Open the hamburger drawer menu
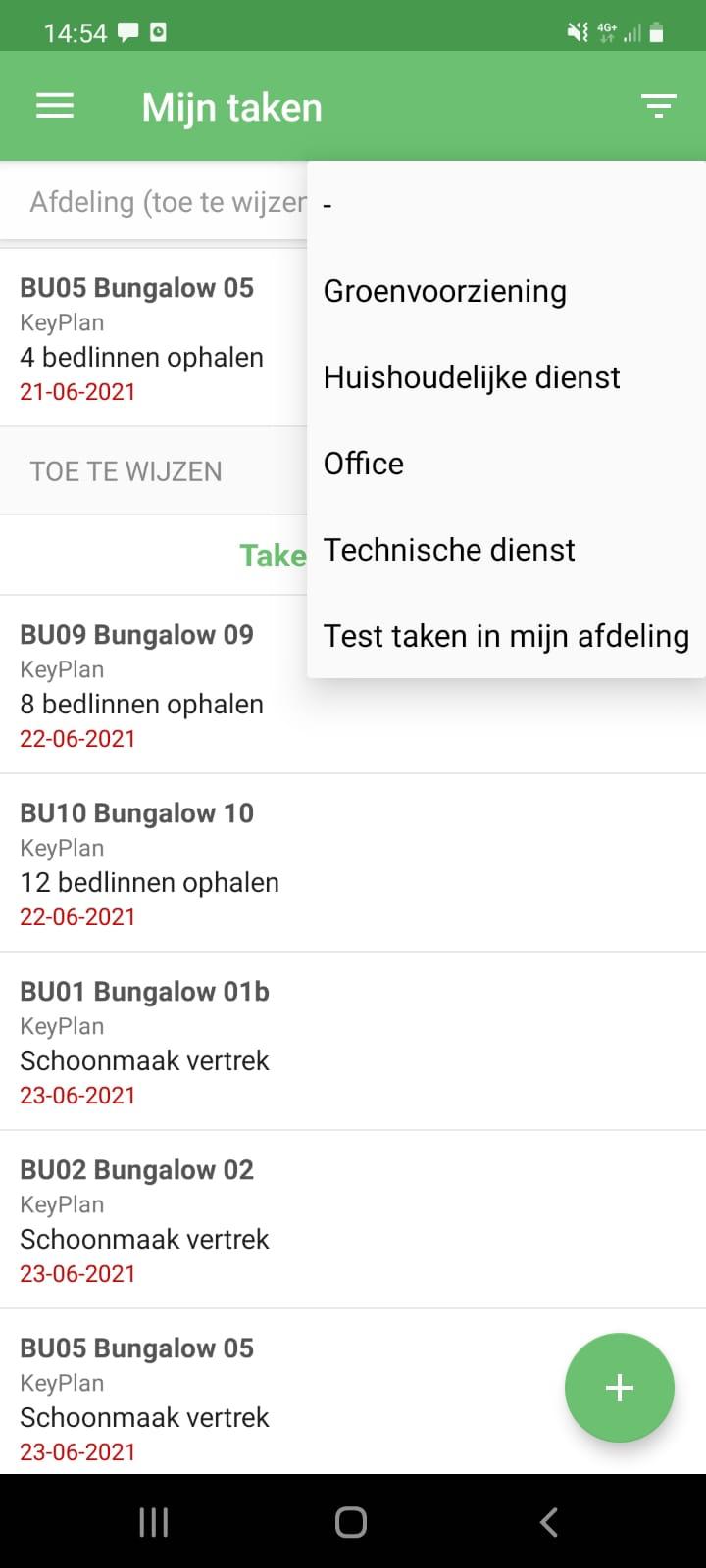The height and width of the screenshot is (1568, 706). (x=55, y=106)
